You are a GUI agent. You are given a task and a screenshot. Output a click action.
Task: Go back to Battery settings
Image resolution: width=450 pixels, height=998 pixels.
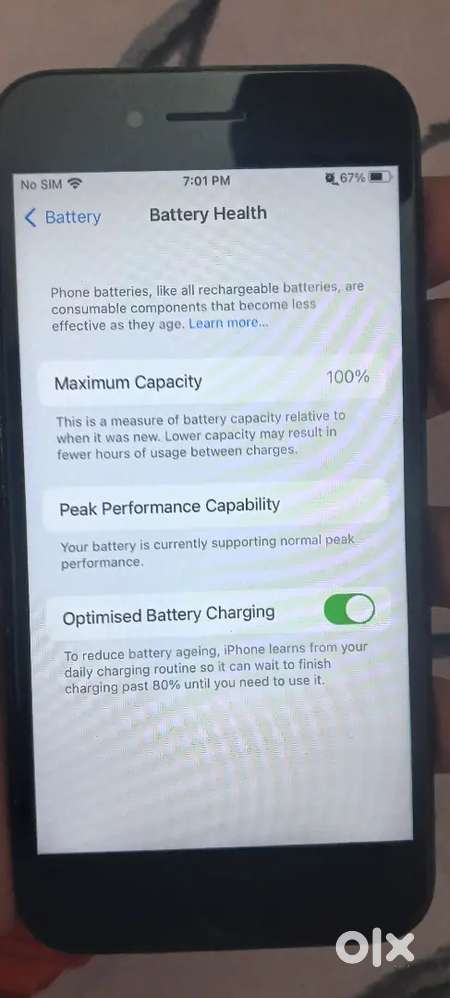[x=62, y=218]
